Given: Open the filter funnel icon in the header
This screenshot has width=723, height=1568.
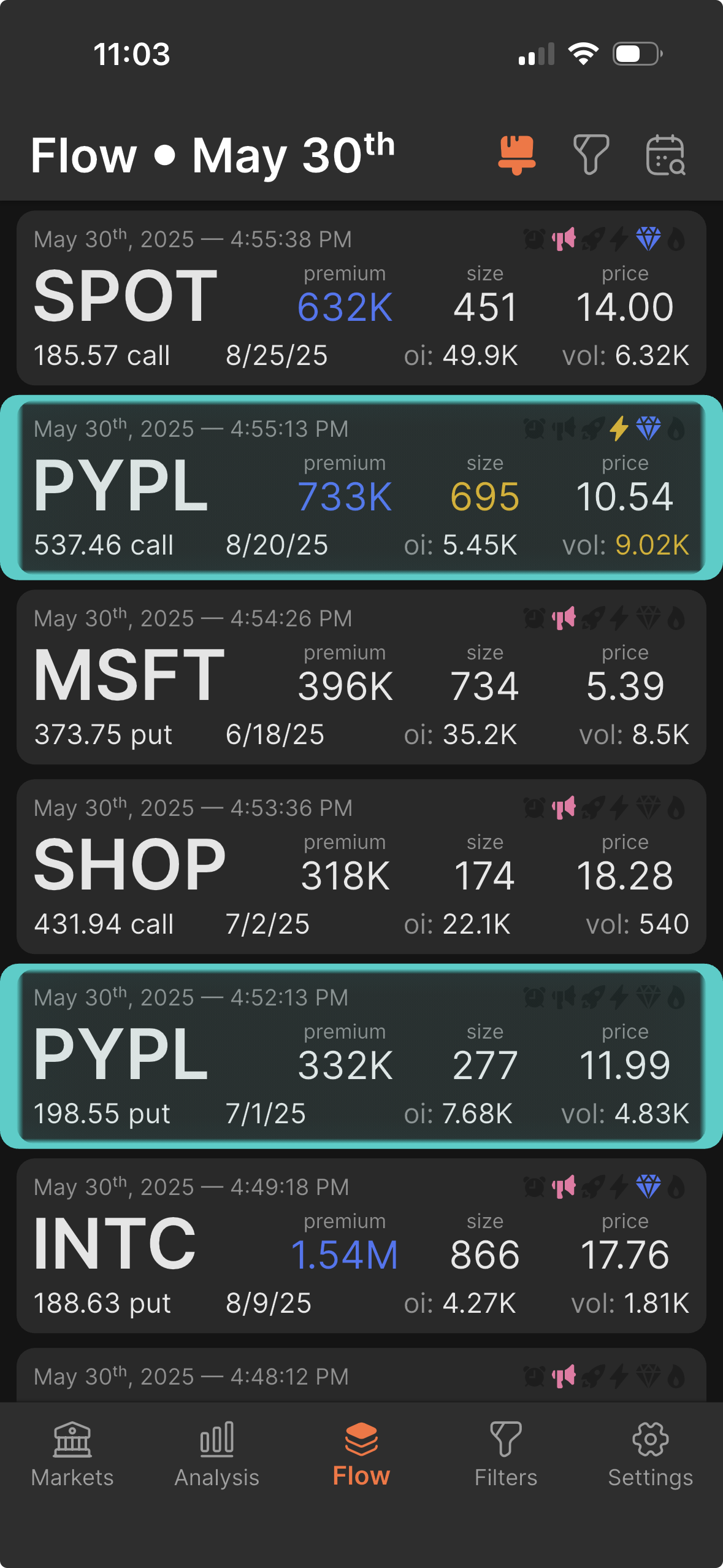Looking at the screenshot, I should 591,155.
